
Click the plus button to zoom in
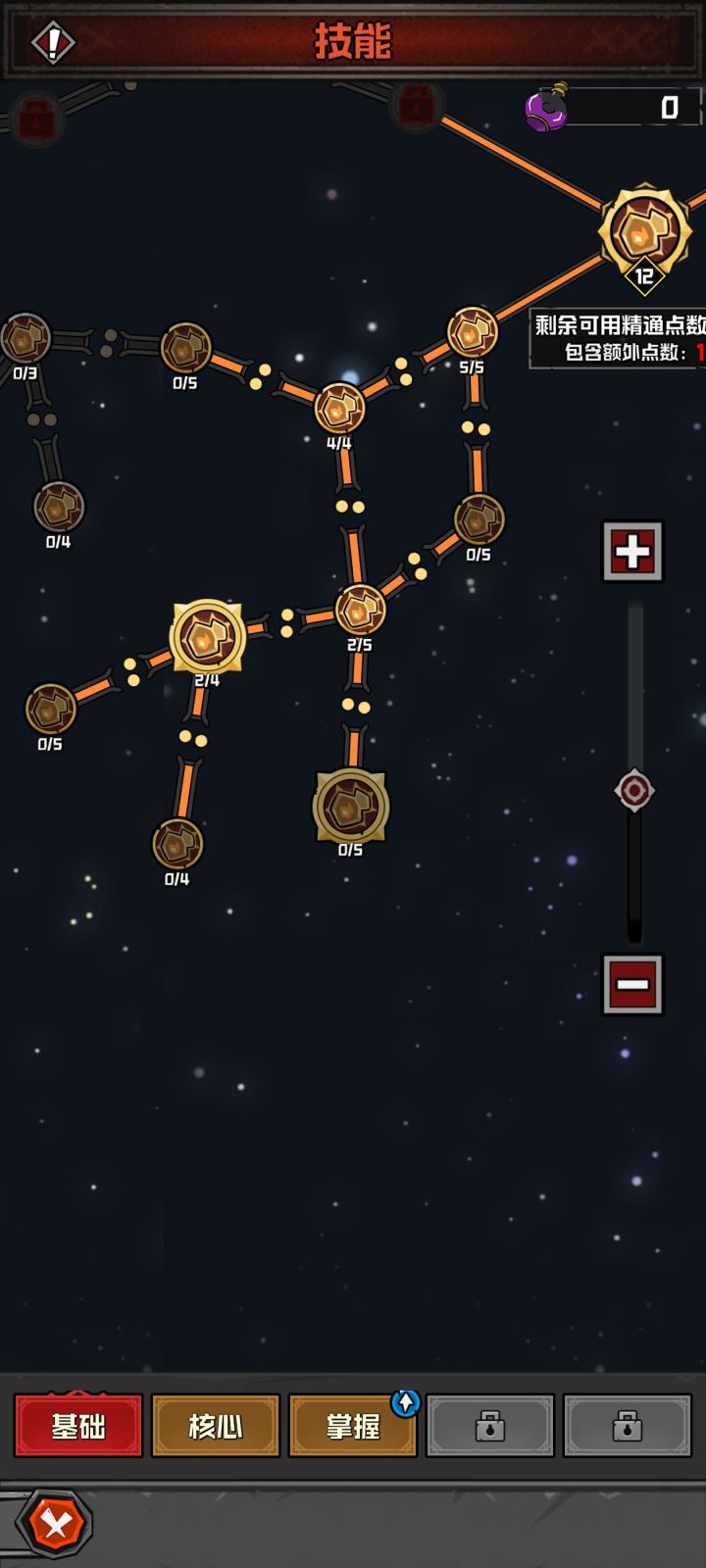pyautogui.click(x=631, y=551)
